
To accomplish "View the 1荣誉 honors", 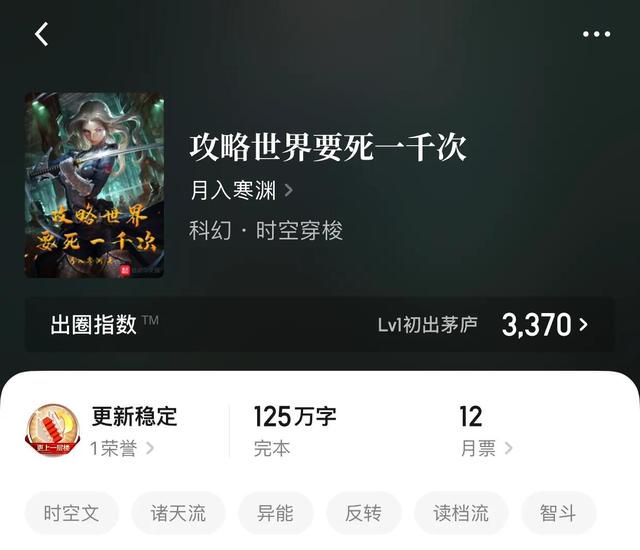I will 122,448.
